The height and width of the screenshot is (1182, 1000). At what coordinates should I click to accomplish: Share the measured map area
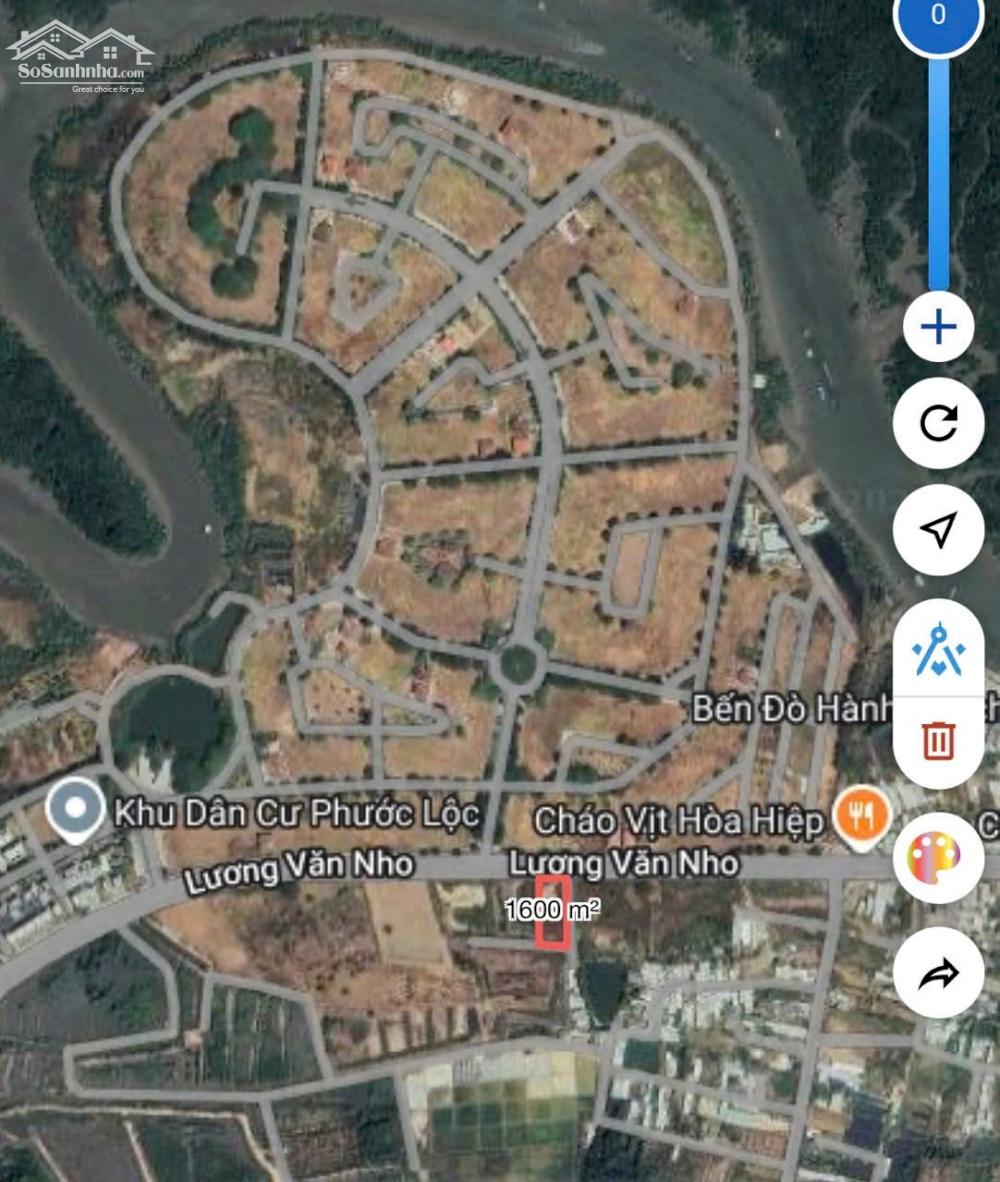938,972
